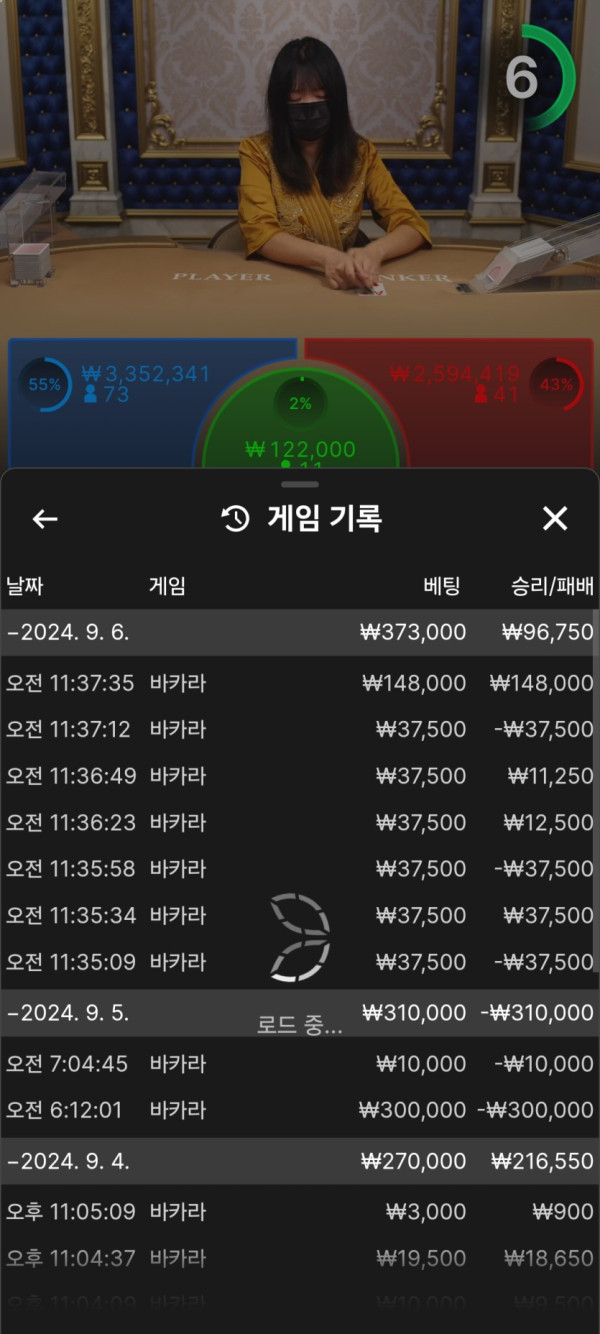View the 오전 11:36:49 바카라 round
The height and width of the screenshot is (1334, 600).
(300, 776)
